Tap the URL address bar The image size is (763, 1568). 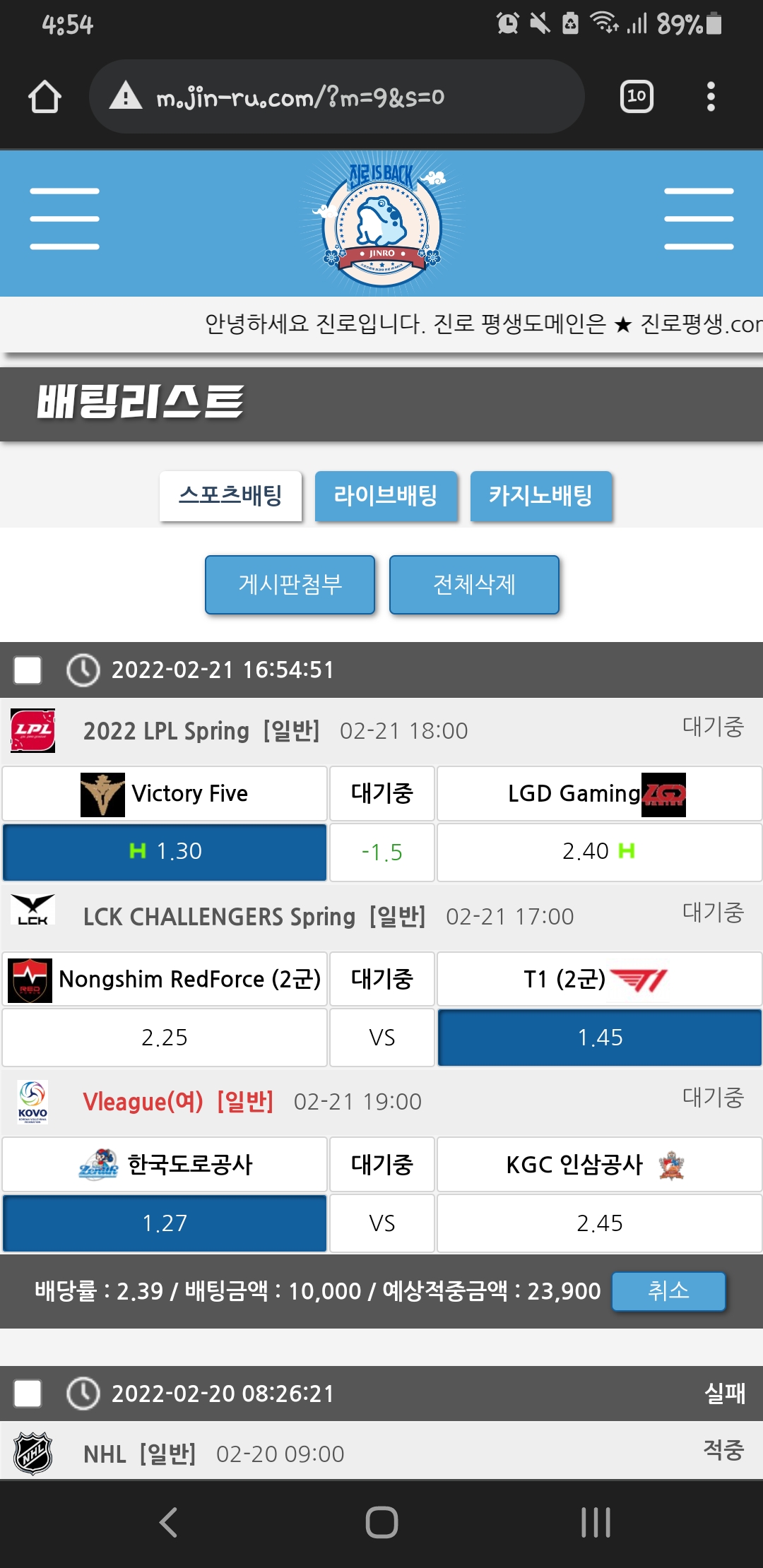(336, 97)
